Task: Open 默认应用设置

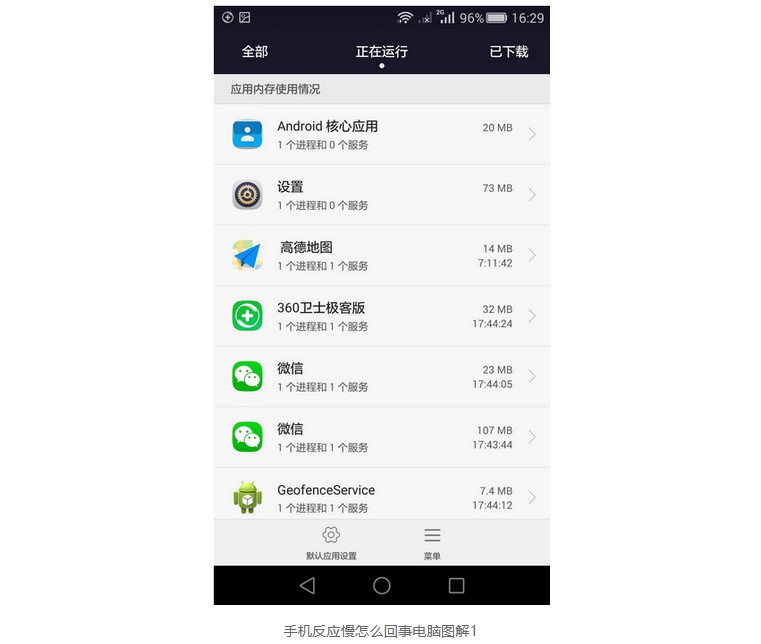Action: click(x=331, y=543)
